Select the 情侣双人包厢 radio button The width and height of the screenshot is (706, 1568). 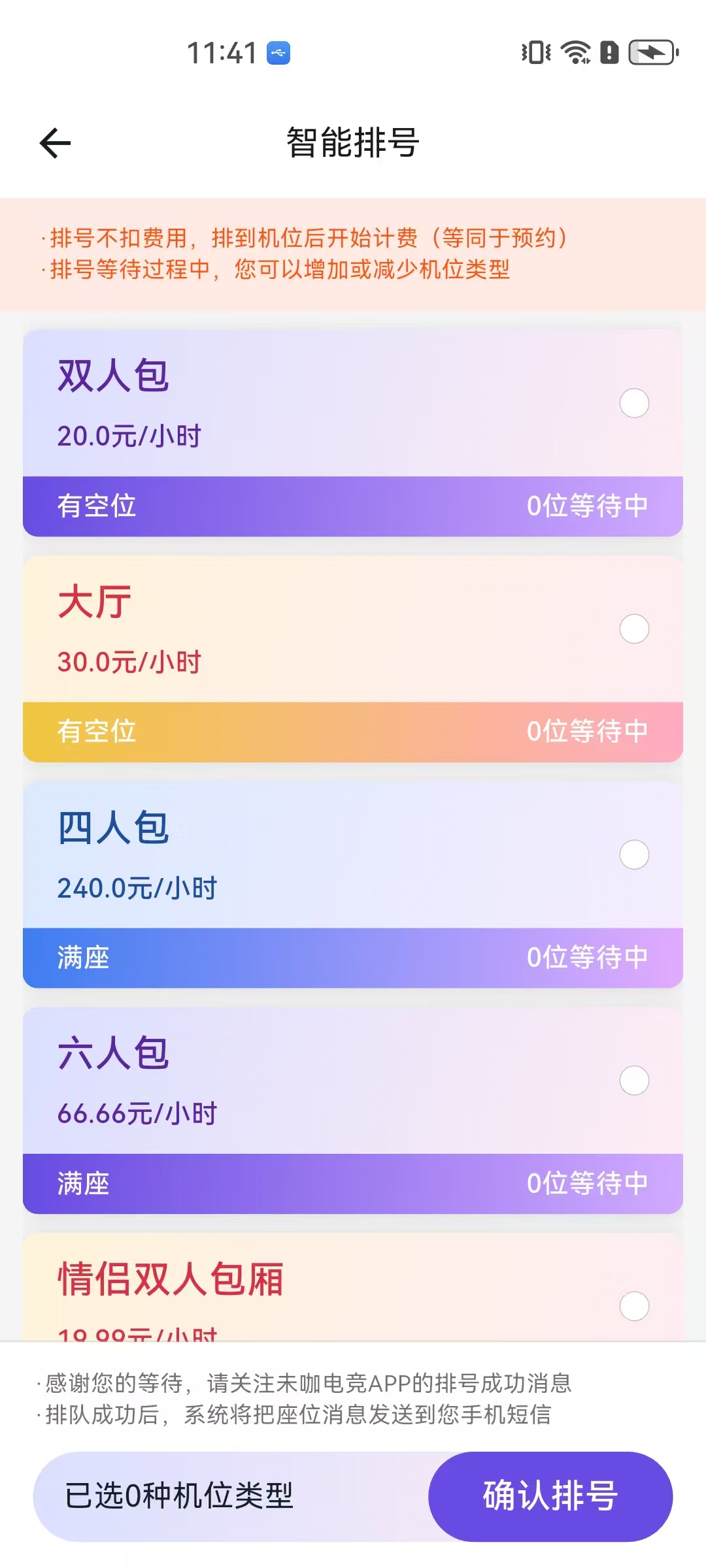634,1305
